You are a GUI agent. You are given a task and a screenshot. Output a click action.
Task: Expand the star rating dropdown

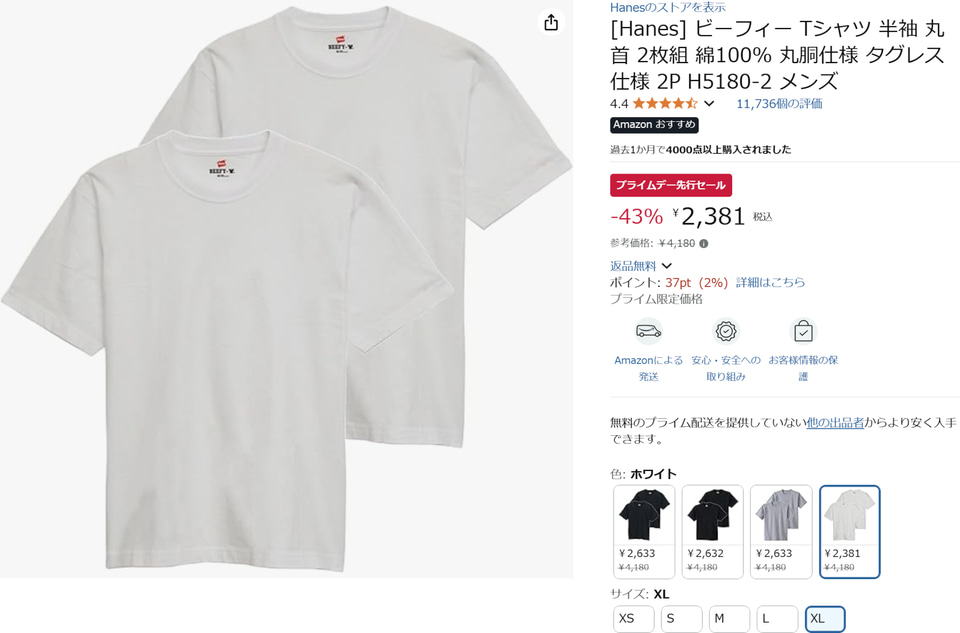(x=709, y=103)
